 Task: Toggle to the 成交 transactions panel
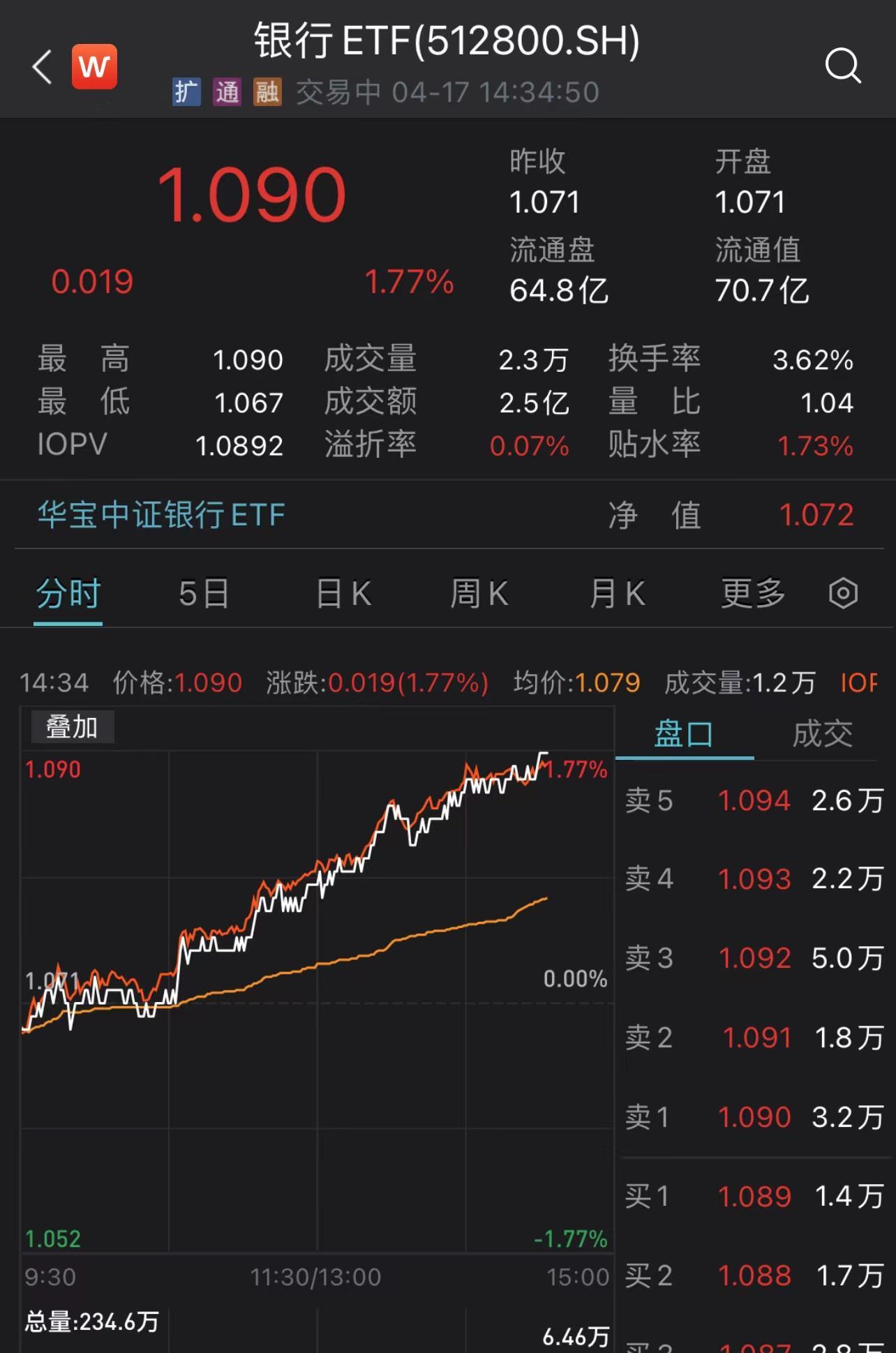[823, 733]
